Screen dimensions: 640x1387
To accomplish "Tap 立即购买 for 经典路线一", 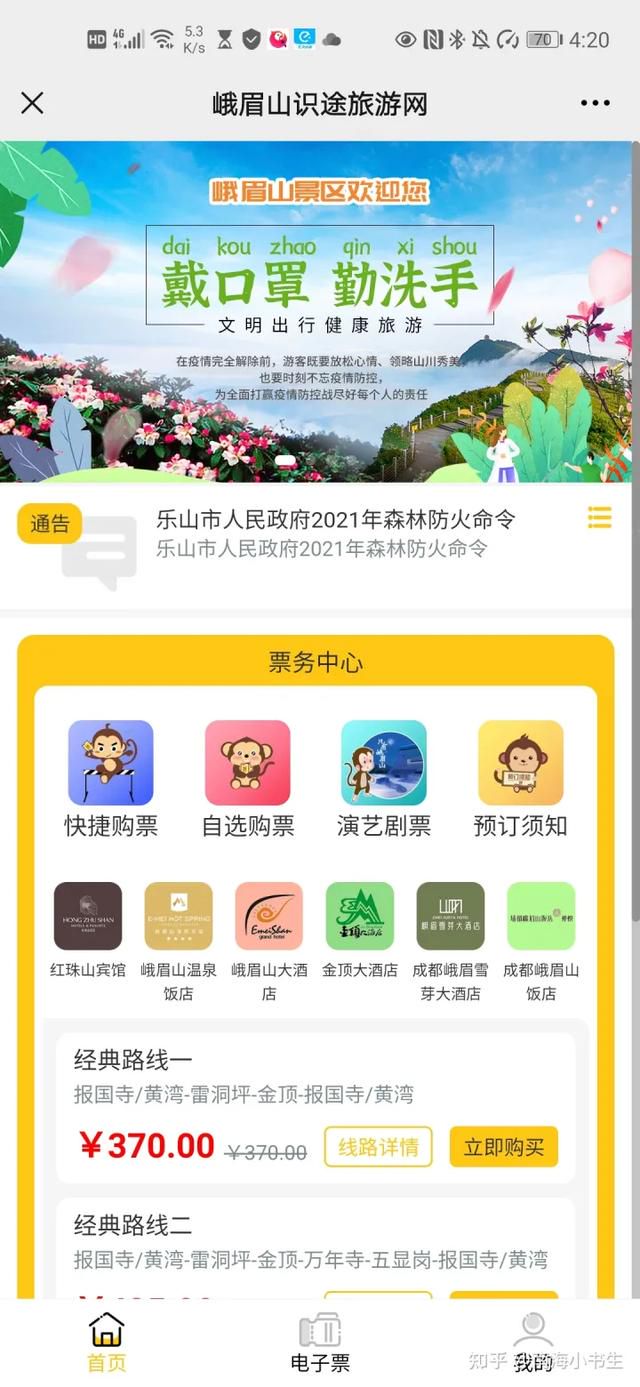I will [504, 1146].
